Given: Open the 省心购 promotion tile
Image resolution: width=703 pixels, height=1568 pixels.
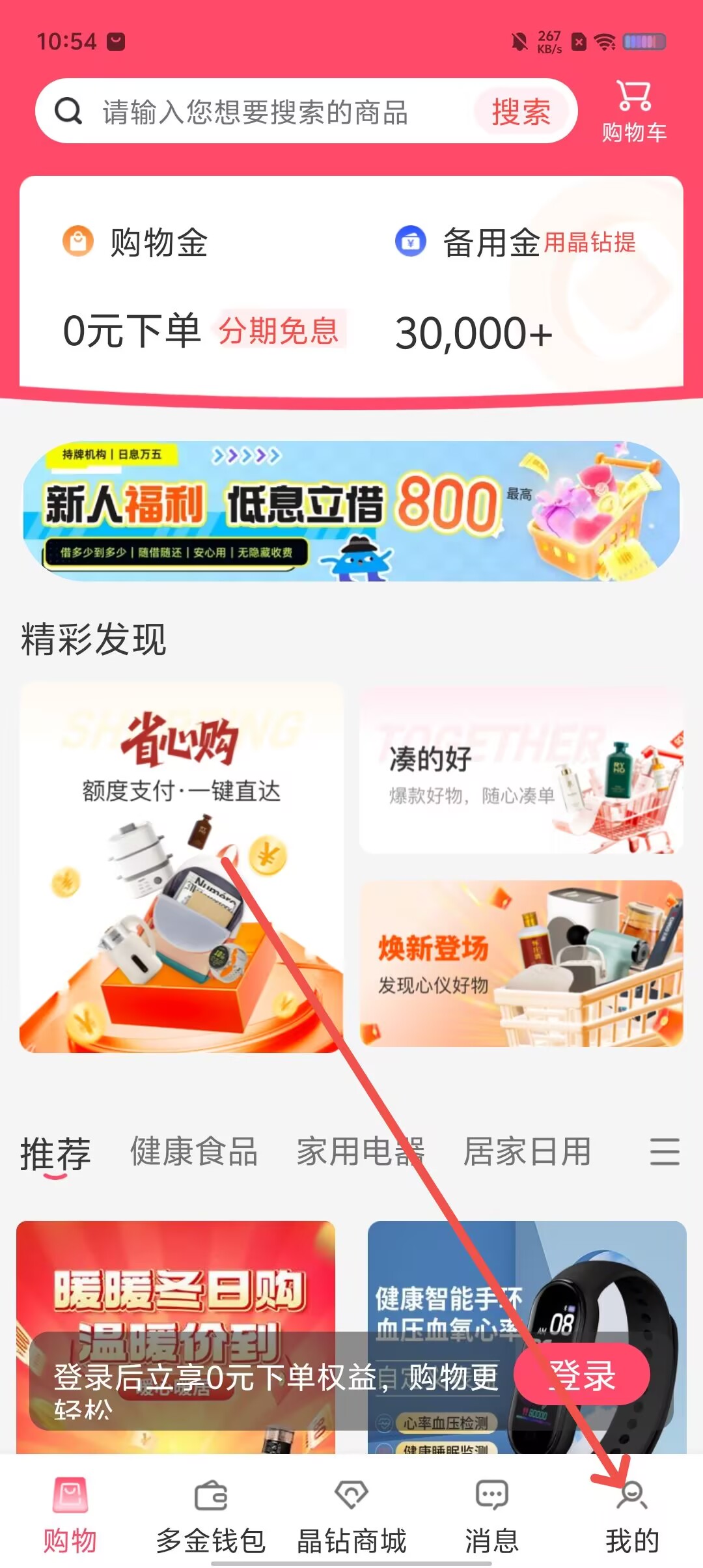Looking at the screenshot, I should (x=181, y=866).
